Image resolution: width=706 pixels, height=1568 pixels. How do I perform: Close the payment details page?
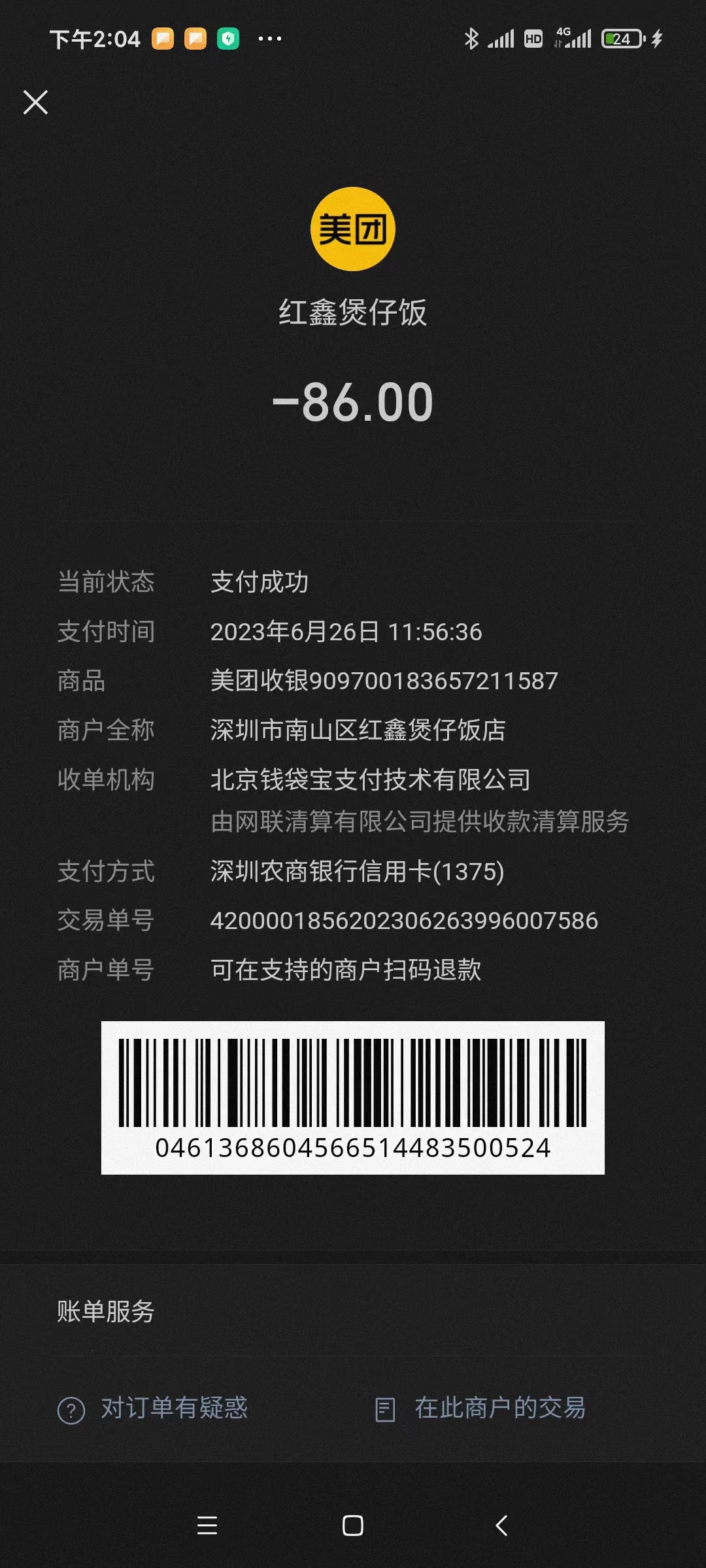point(35,103)
